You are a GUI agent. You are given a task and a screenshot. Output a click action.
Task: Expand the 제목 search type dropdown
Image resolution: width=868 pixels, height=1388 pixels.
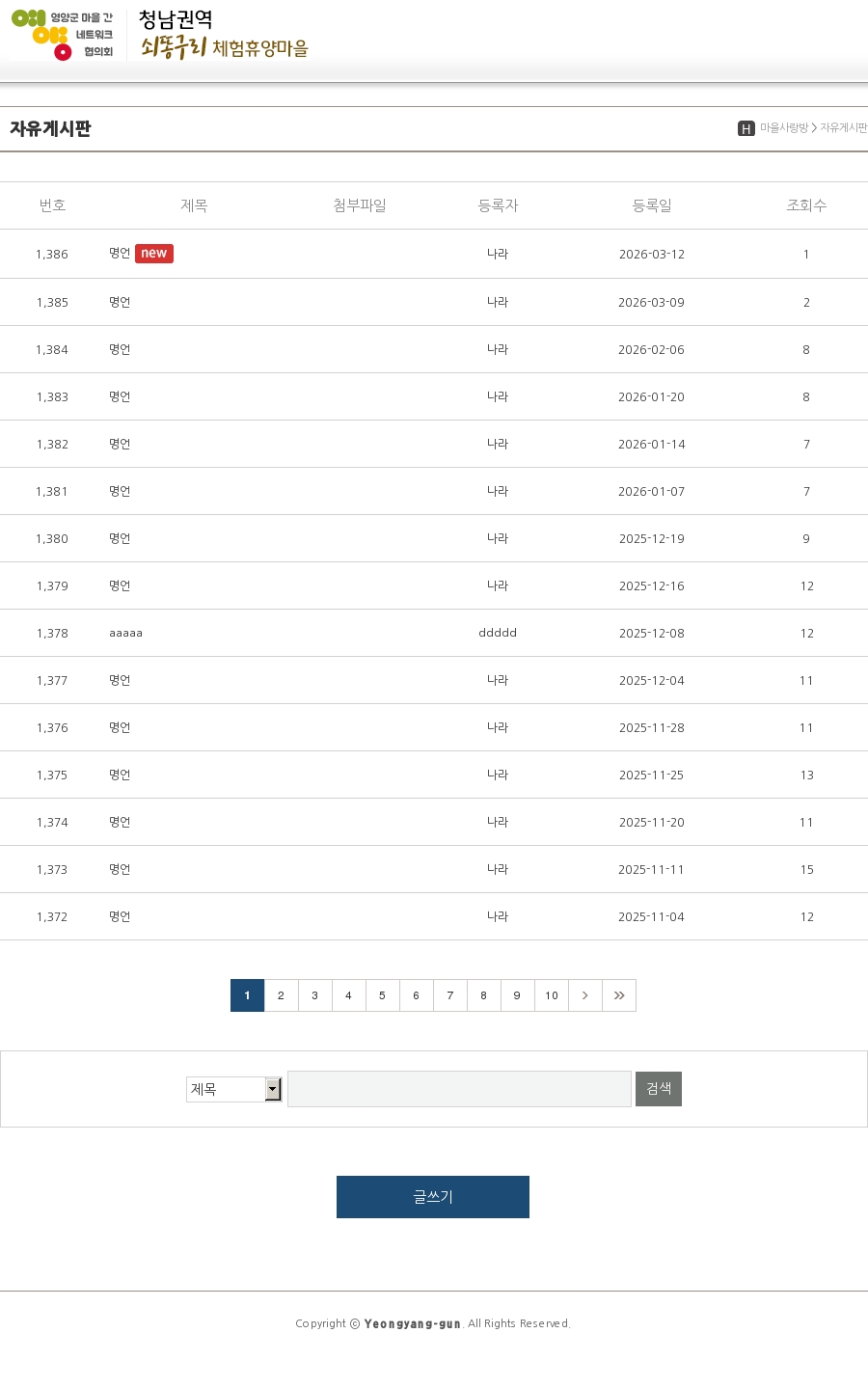click(x=233, y=1089)
